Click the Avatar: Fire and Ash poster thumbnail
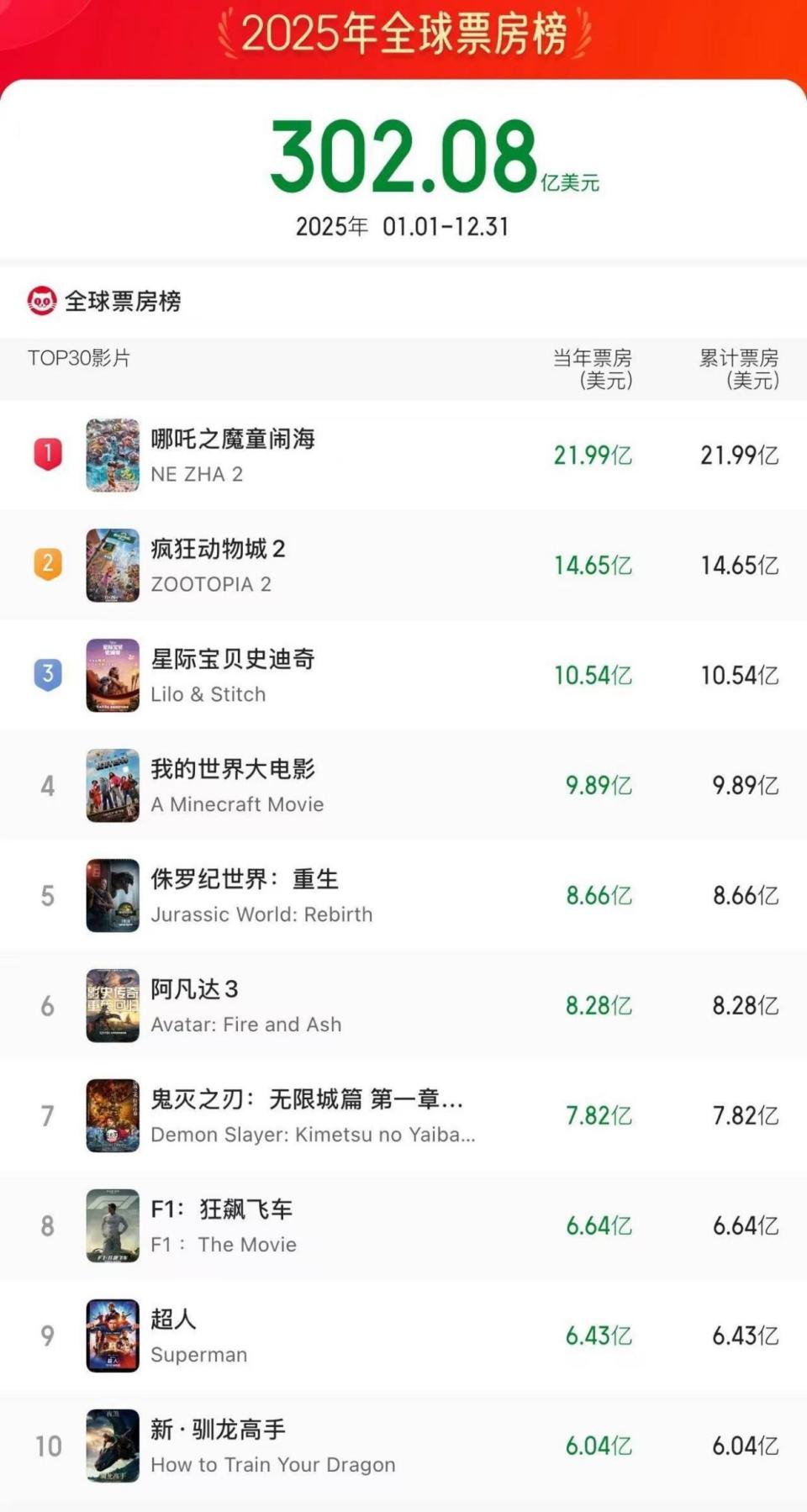 pyautogui.click(x=113, y=1005)
